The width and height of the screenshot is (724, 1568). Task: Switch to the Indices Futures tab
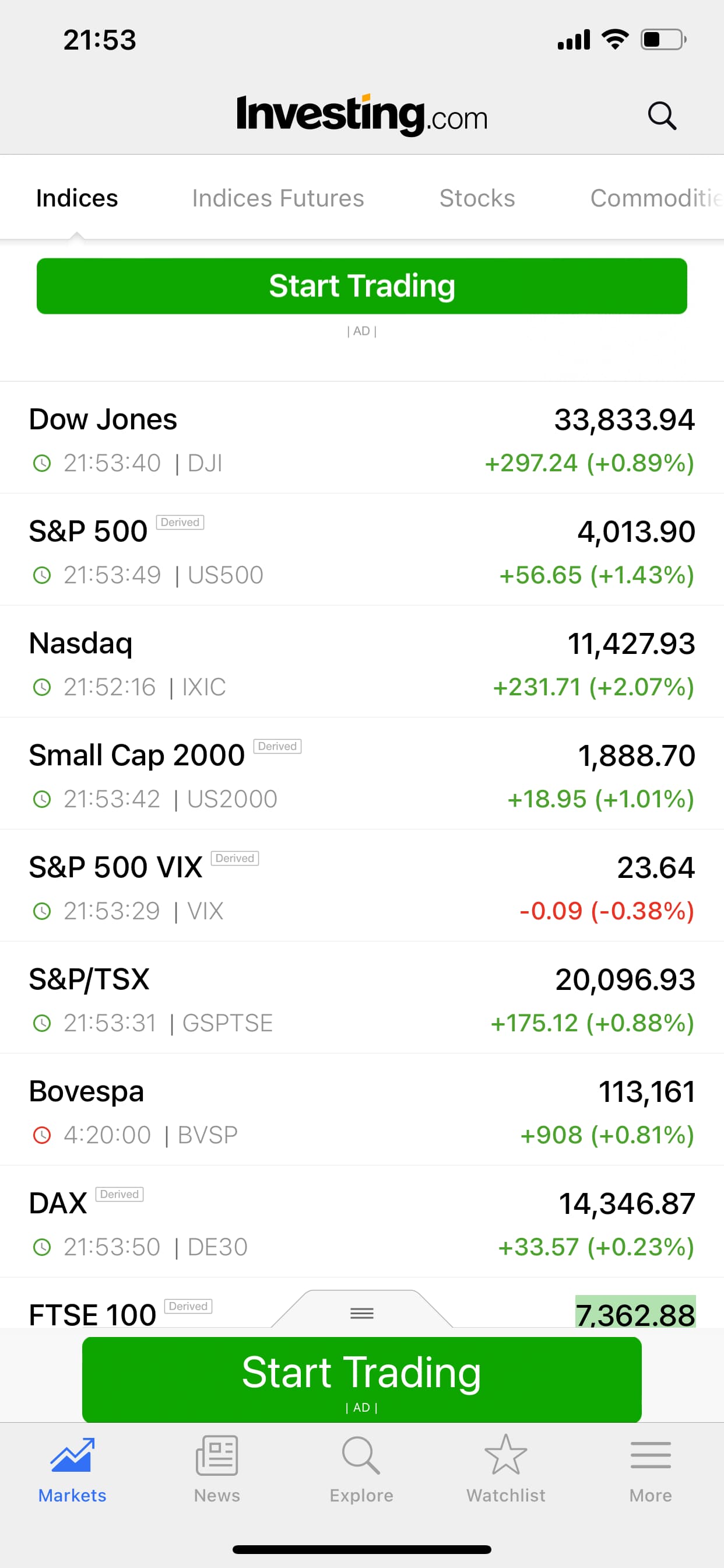click(x=277, y=198)
